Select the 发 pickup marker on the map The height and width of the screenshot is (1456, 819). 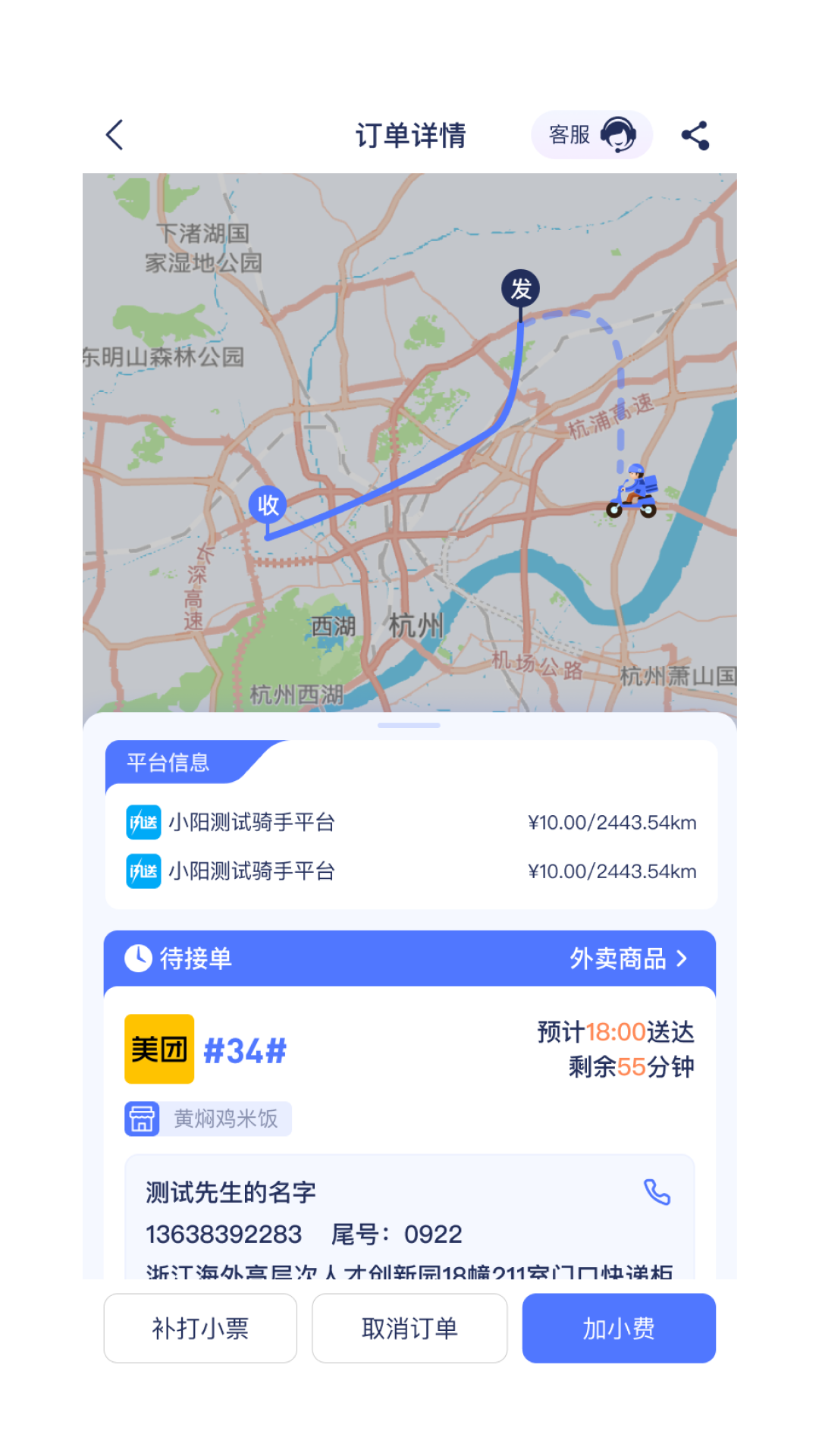[x=519, y=289]
